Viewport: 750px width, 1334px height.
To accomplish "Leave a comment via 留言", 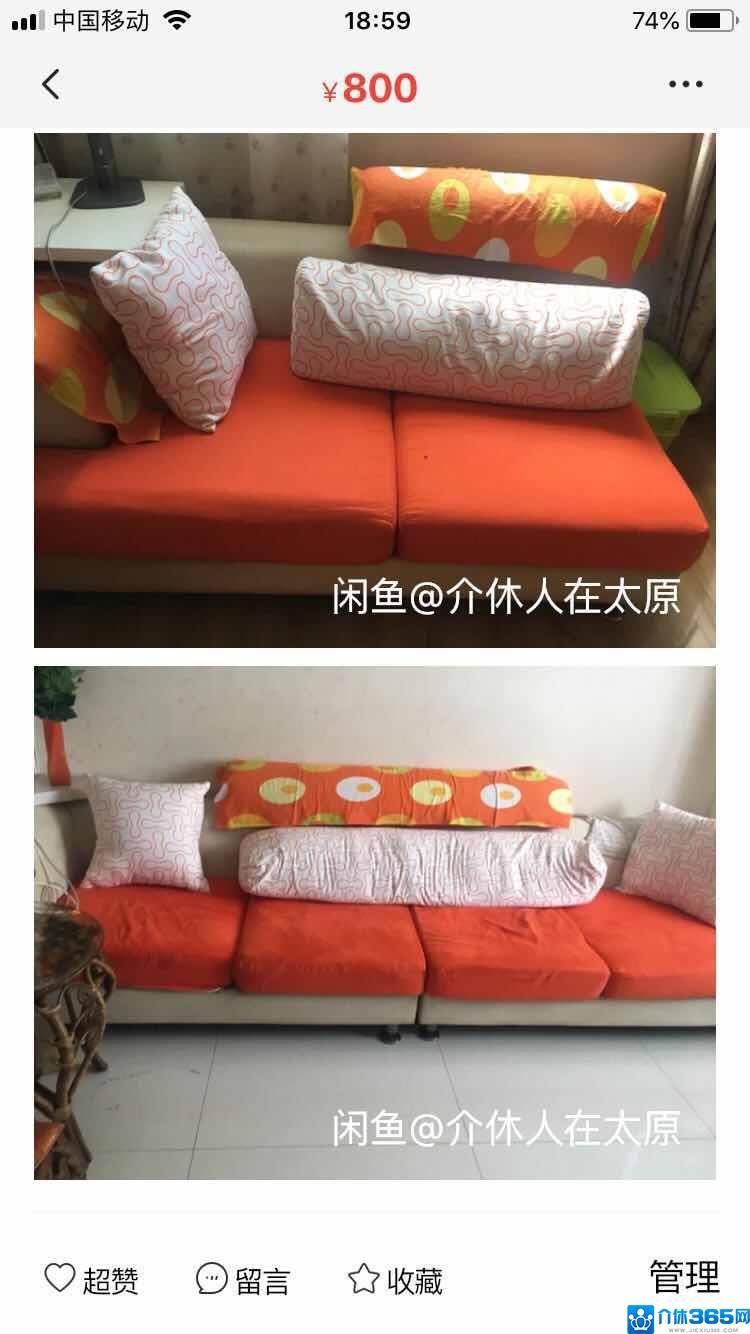I will point(243,1279).
